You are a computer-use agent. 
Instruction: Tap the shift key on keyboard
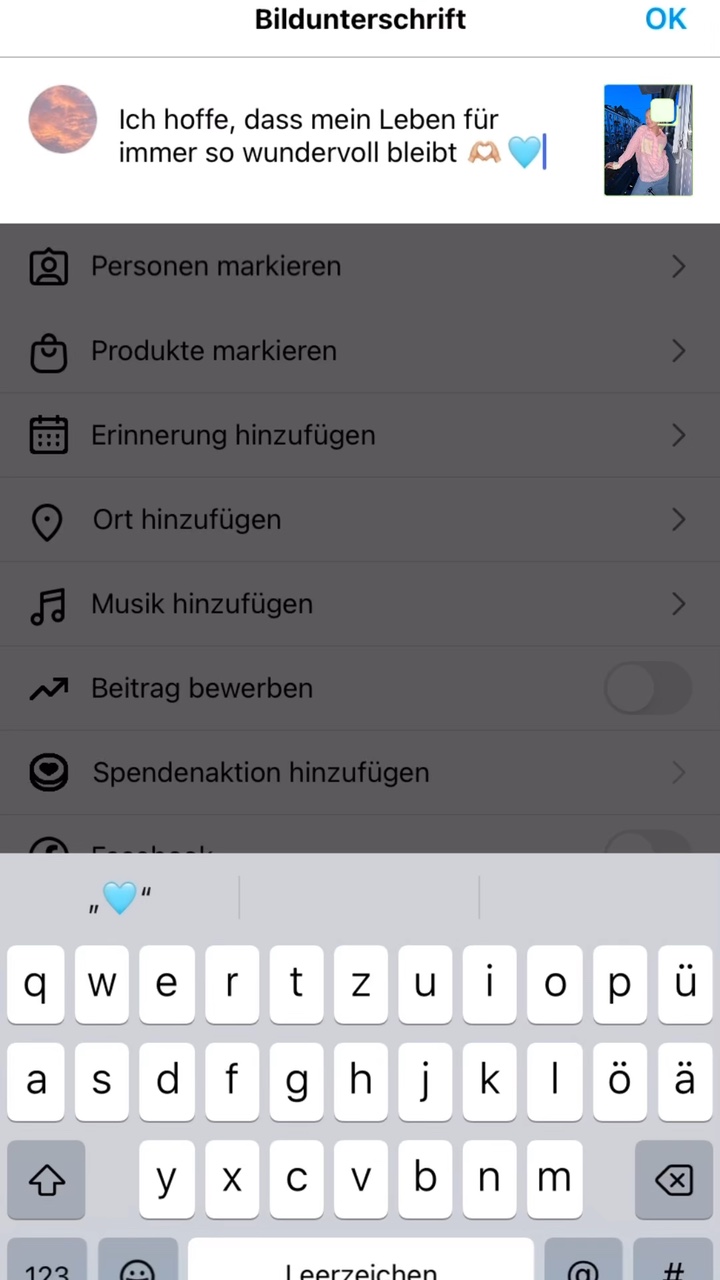[46, 1180]
